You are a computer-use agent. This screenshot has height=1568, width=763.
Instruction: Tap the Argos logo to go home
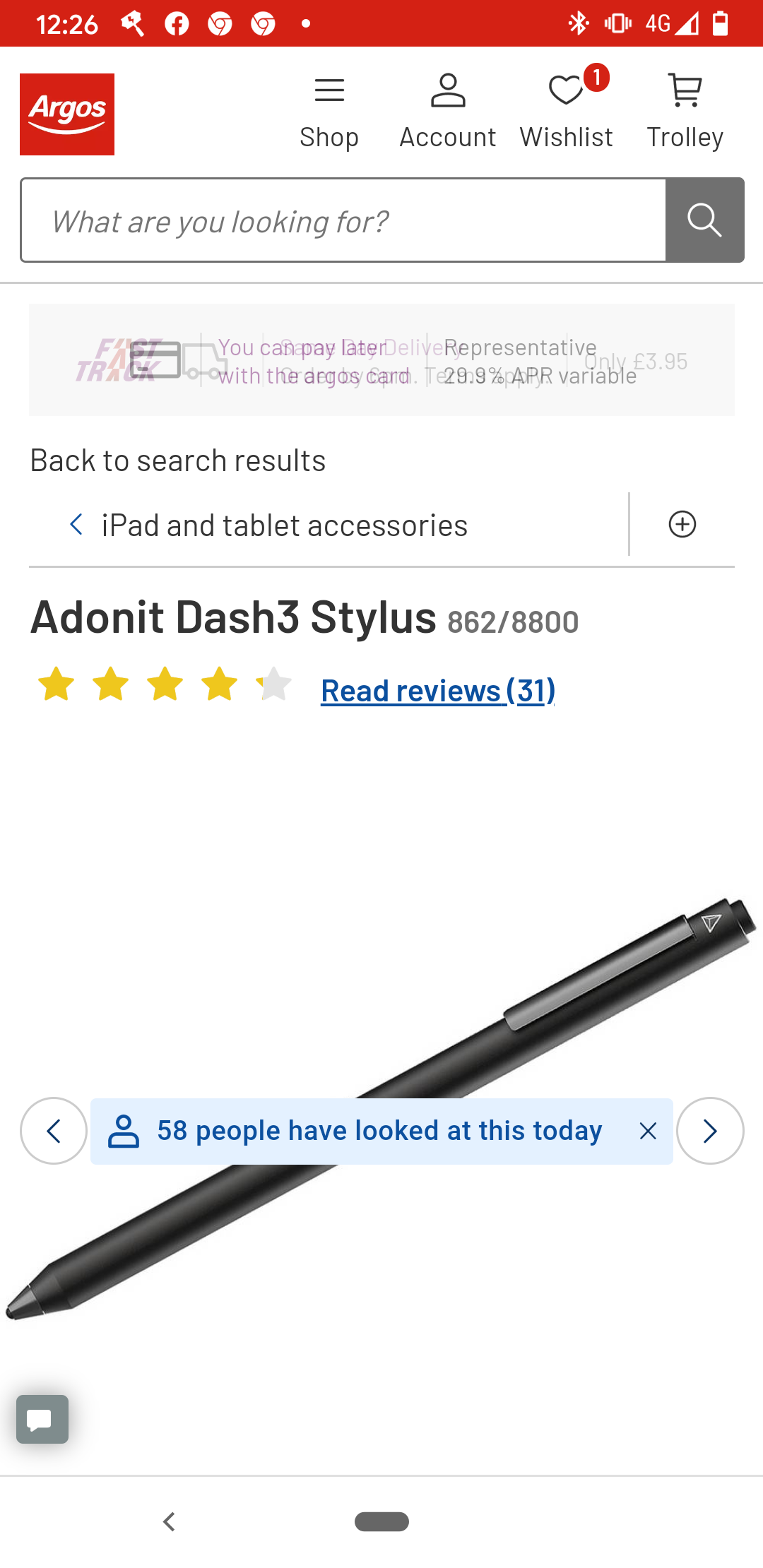pyautogui.click(x=67, y=114)
